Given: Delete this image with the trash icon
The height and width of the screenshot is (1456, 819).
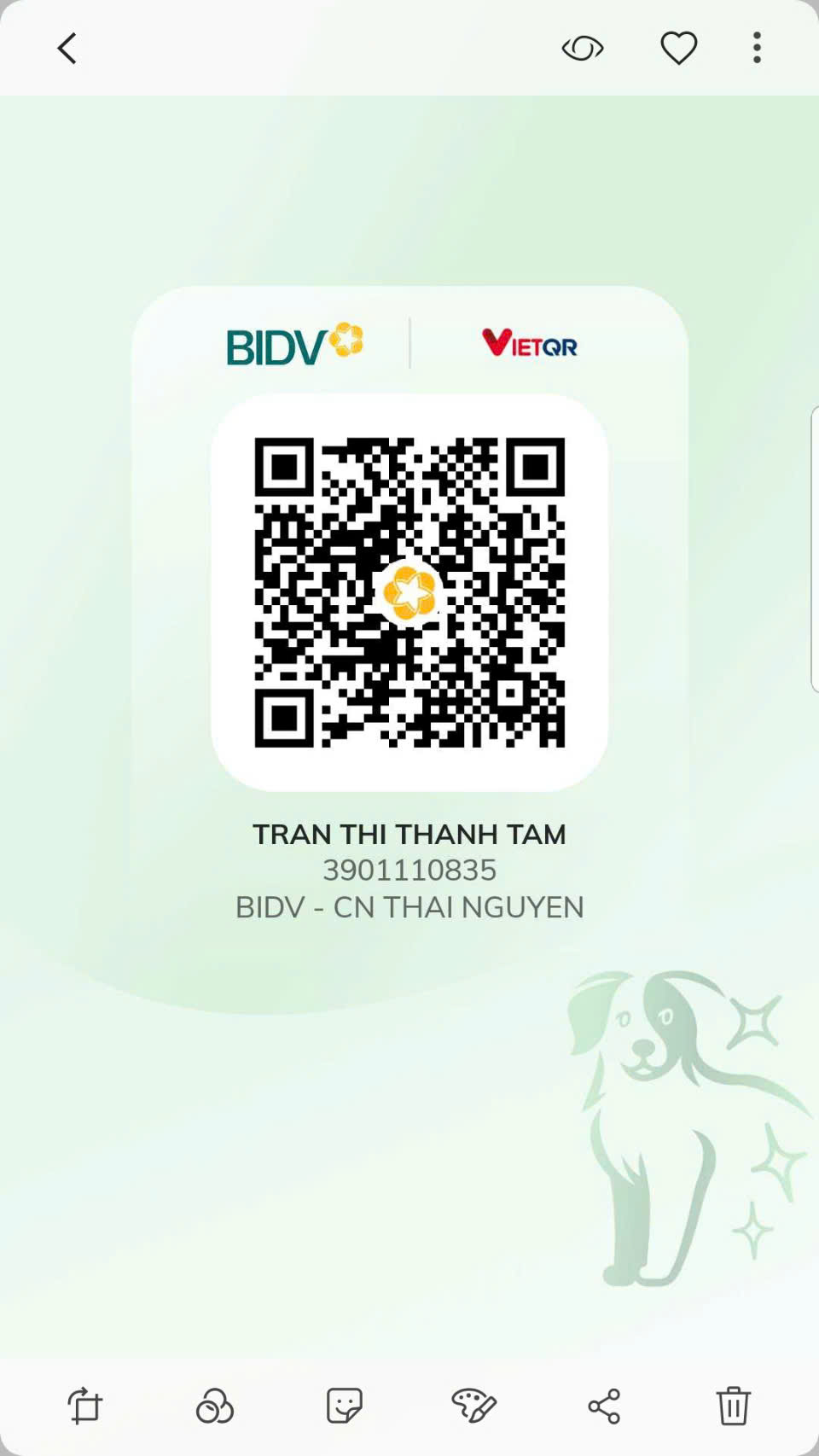Looking at the screenshot, I should (x=733, y=1406).
